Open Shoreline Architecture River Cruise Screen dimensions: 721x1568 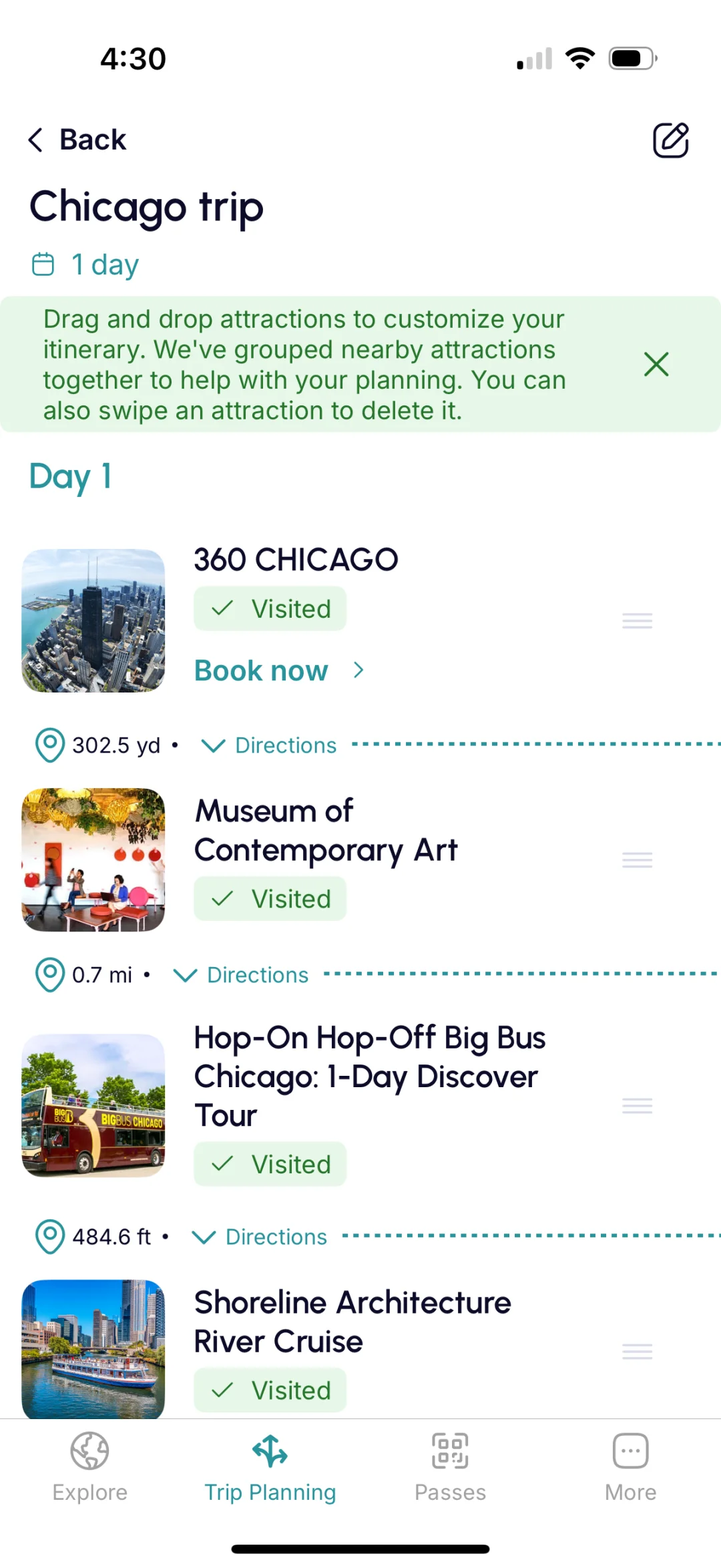[352, 1322]
